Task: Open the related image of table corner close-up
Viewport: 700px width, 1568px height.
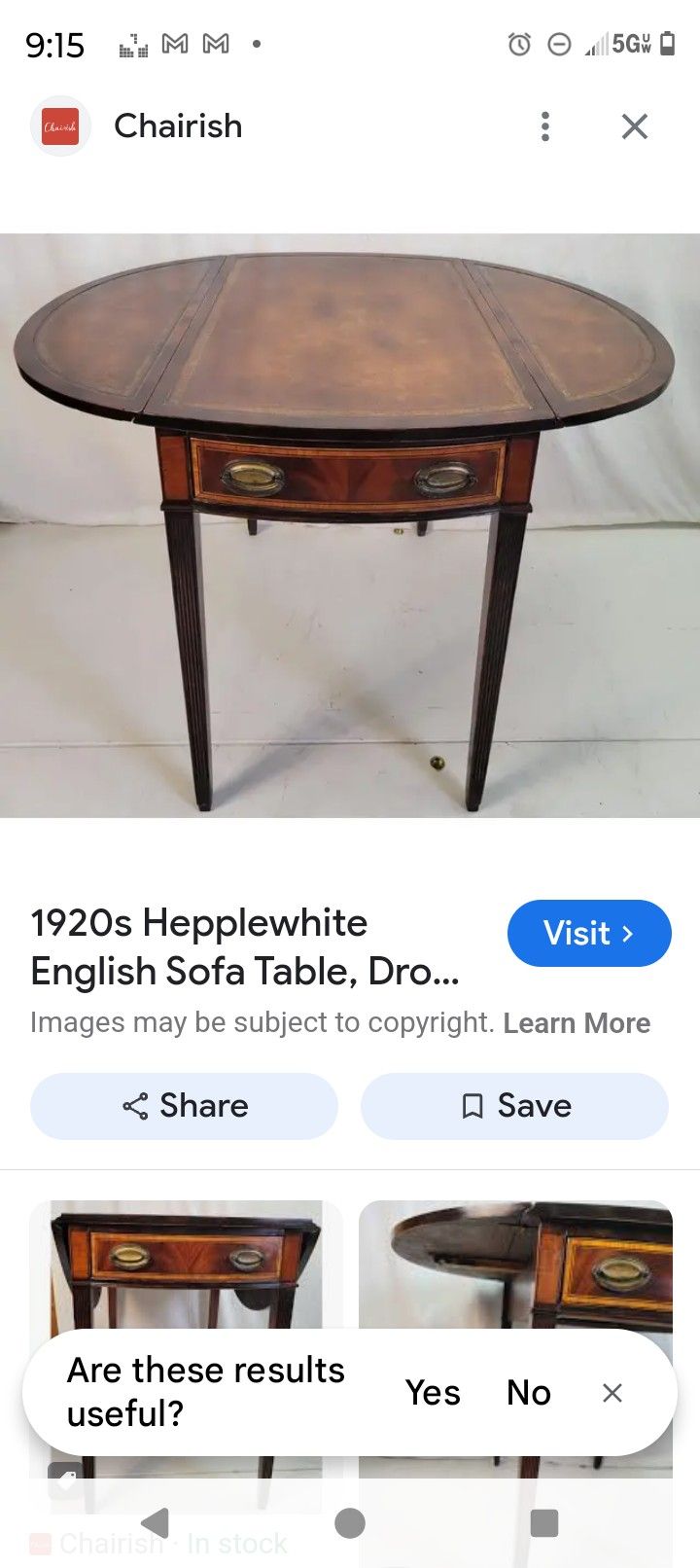Action: pyautogui.click(x=515, y=1265)
